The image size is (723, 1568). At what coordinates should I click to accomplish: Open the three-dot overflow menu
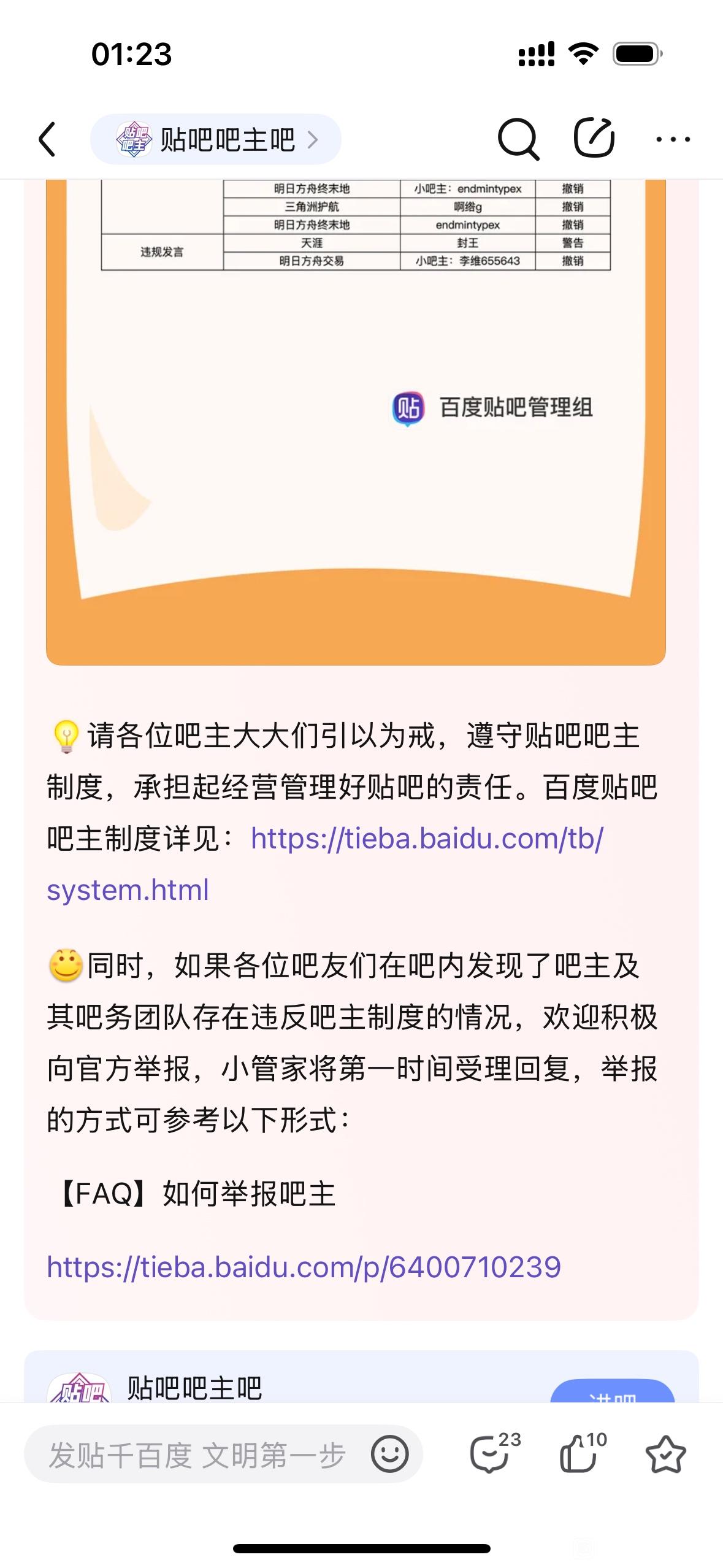point(673,140)
